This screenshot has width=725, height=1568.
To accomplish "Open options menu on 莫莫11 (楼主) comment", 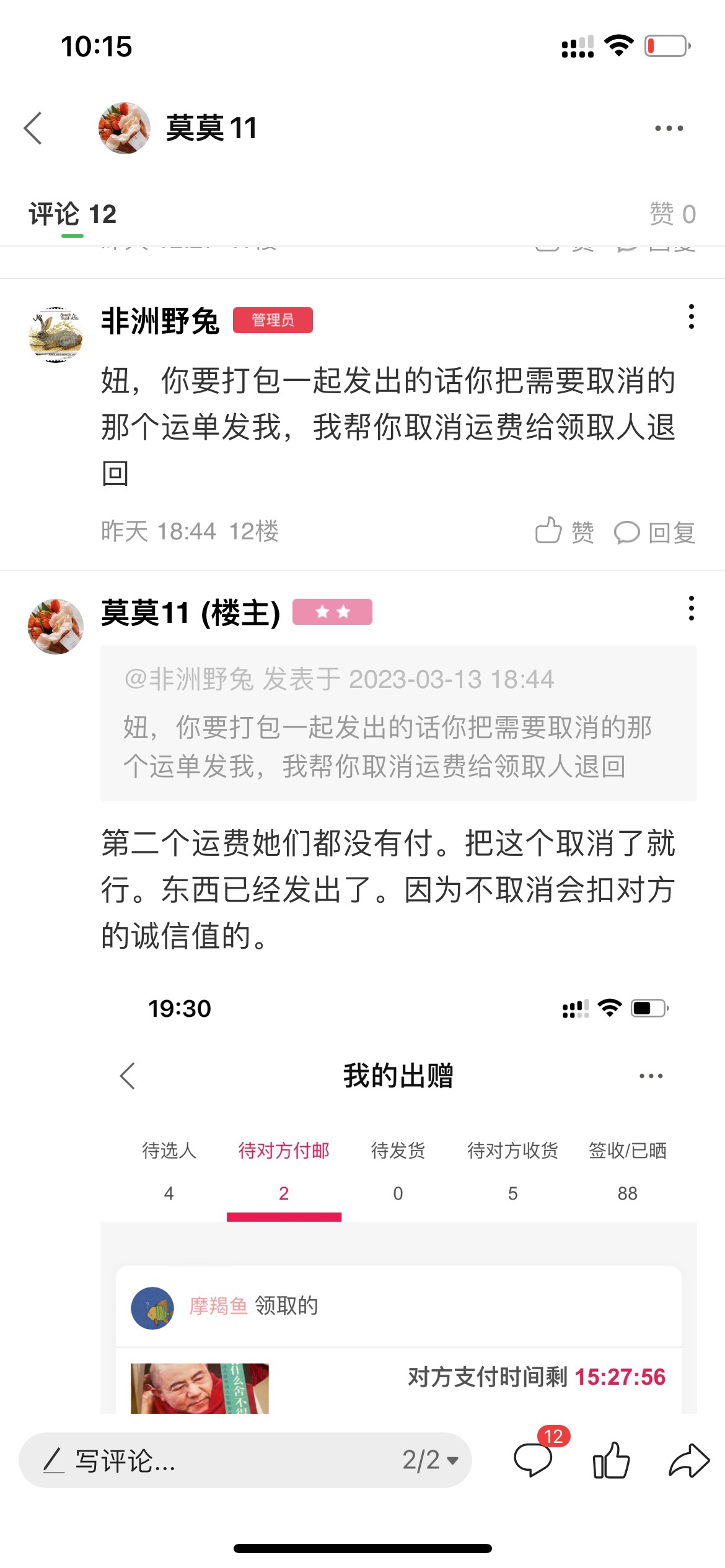I will [x=692, y=608].
